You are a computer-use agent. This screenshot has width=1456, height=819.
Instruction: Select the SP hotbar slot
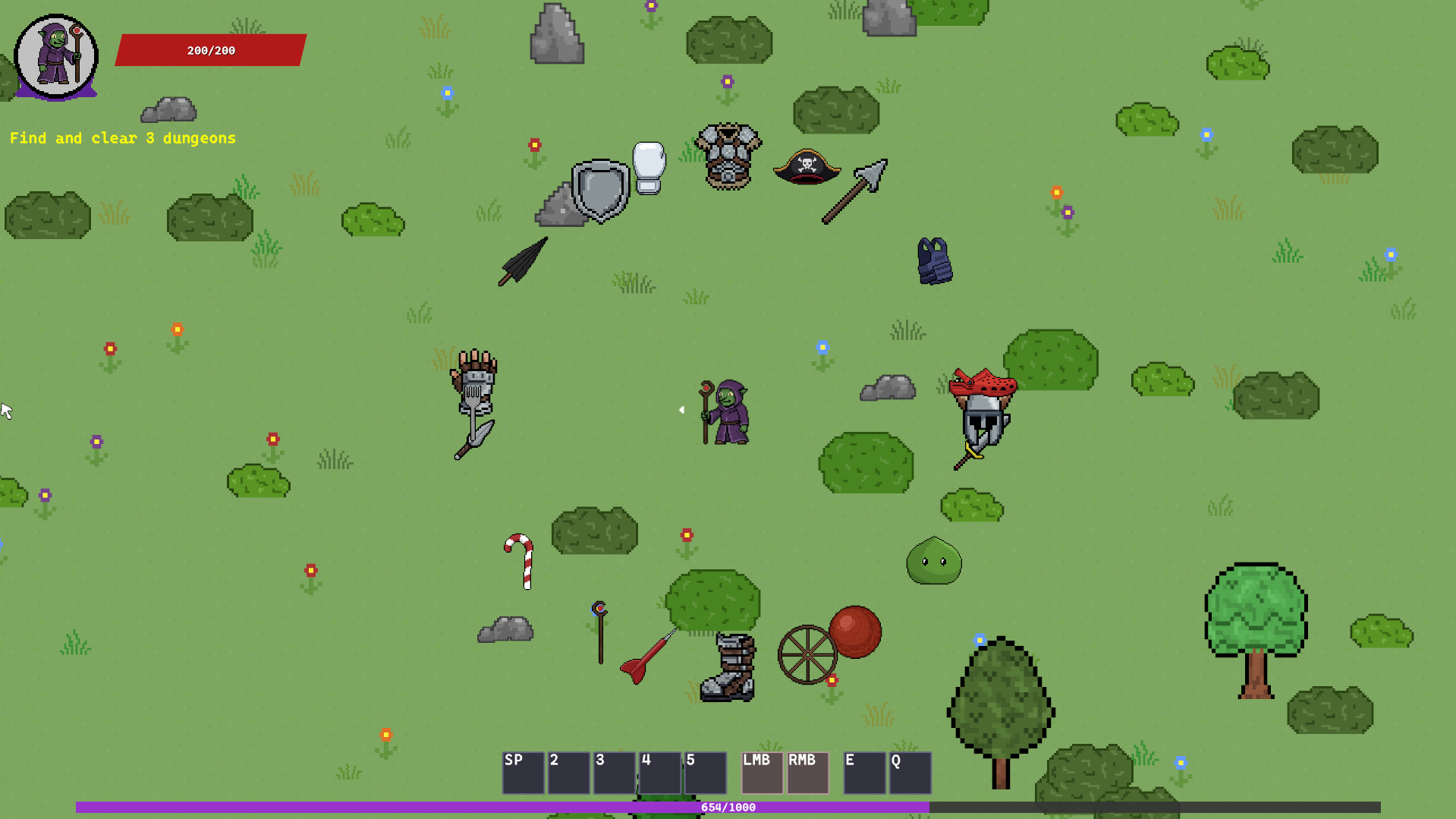point(523,773)
